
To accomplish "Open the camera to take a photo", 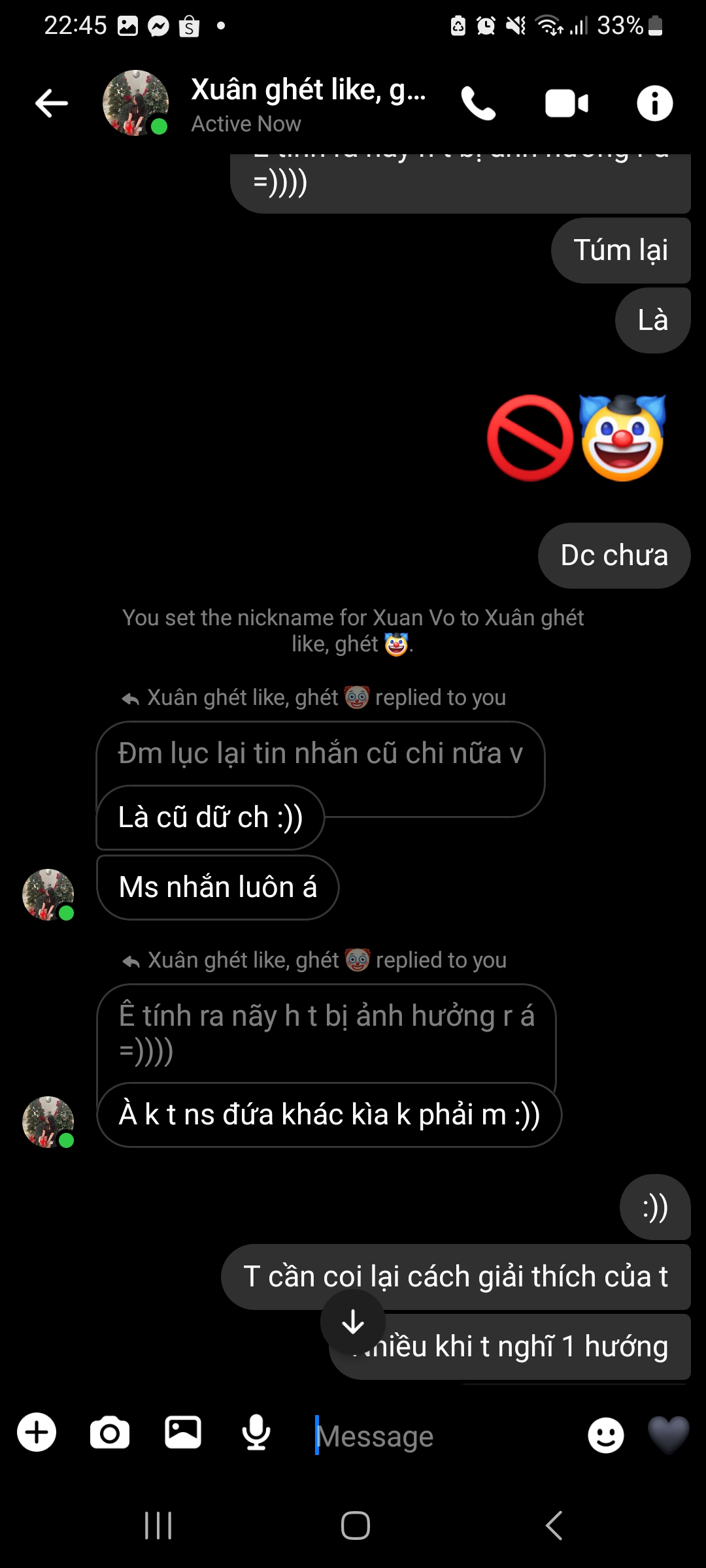I will (x=110, y=1433).
